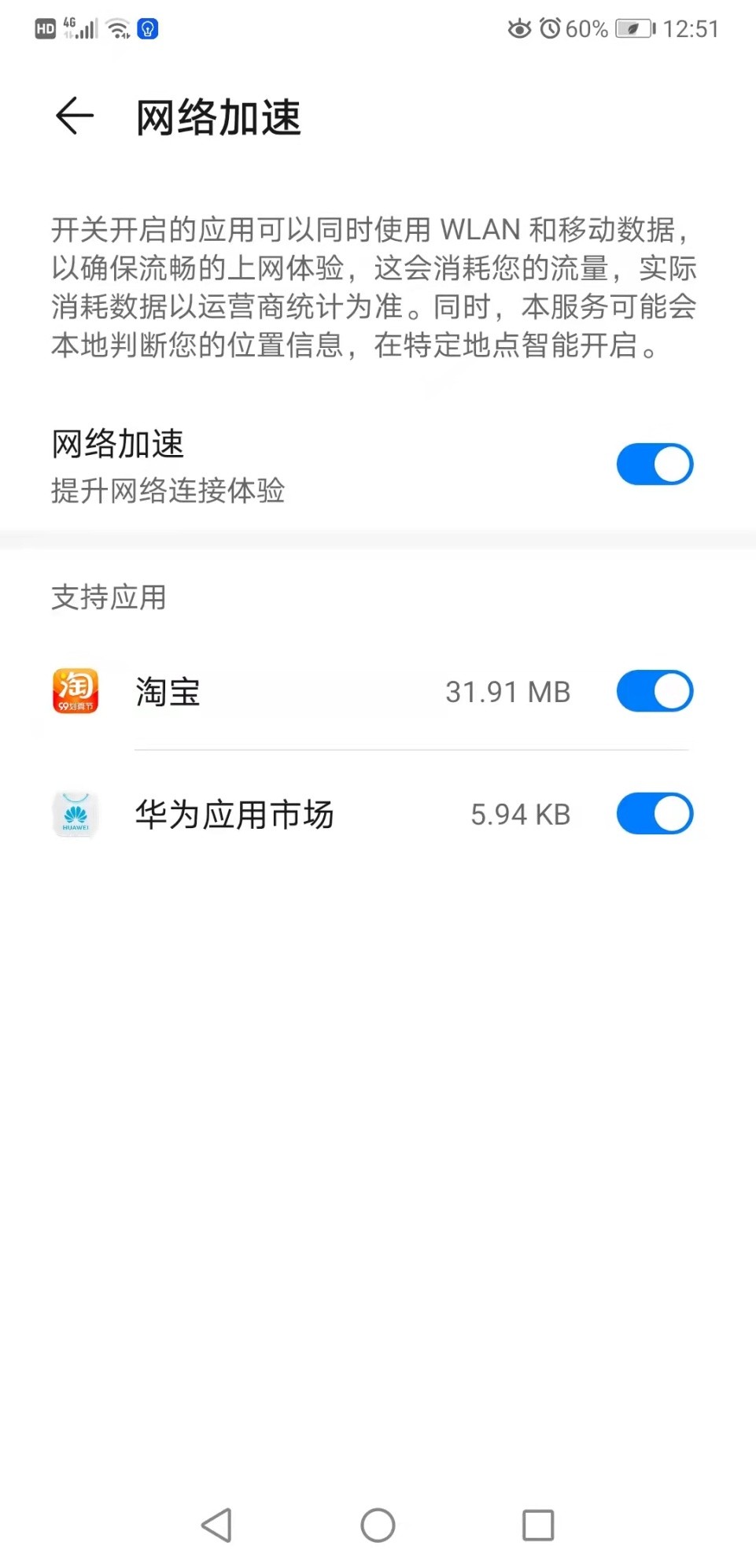Tap the 提升网络连接体验 description text
The height and width of the screenshot is (1568, 756).
[168, 492]
